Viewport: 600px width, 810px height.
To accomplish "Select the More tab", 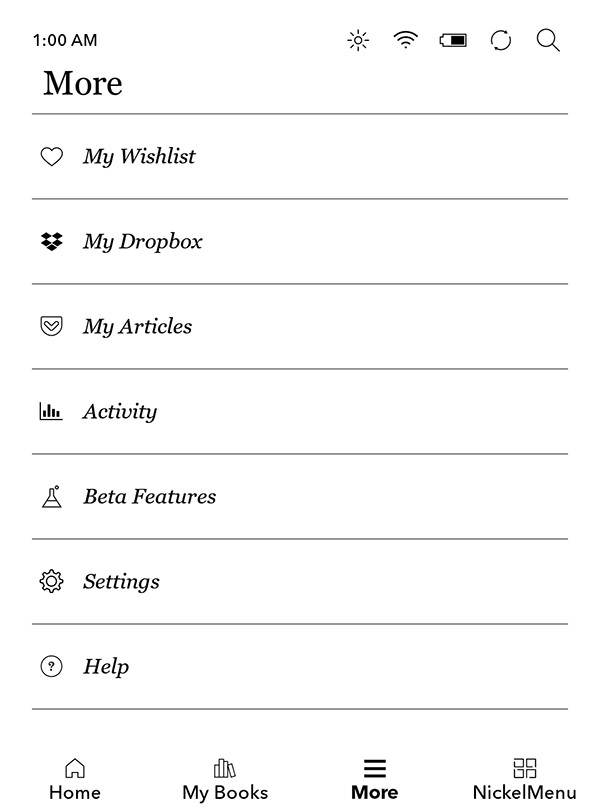I will point(374,779).
